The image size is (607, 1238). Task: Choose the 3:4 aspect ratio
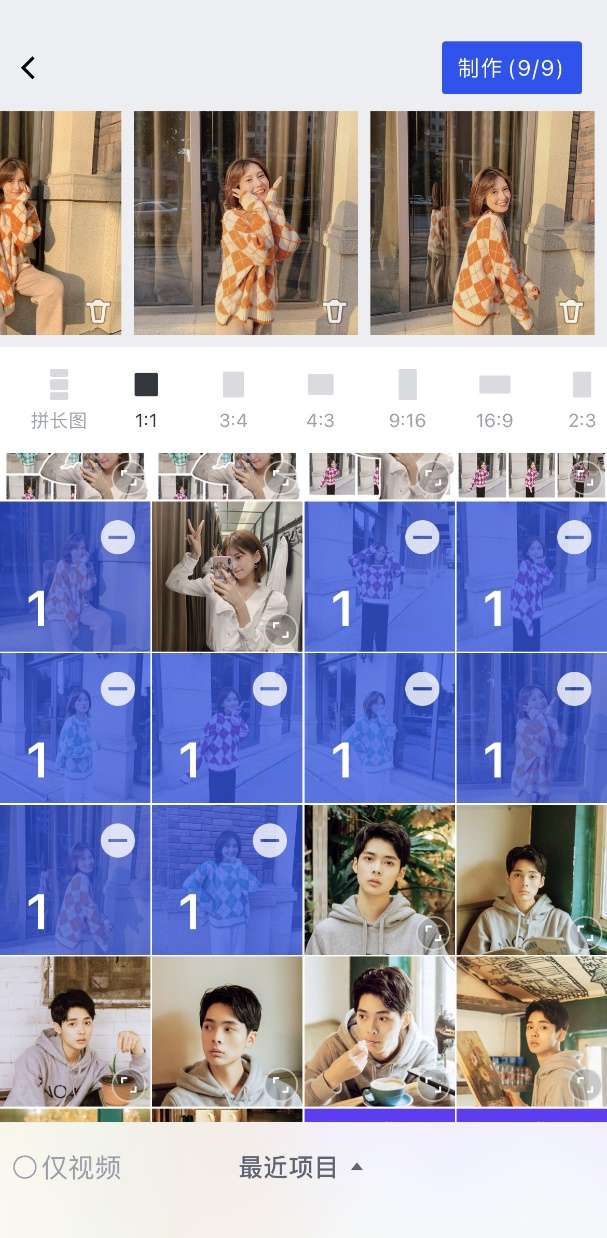tap(233, 399)
